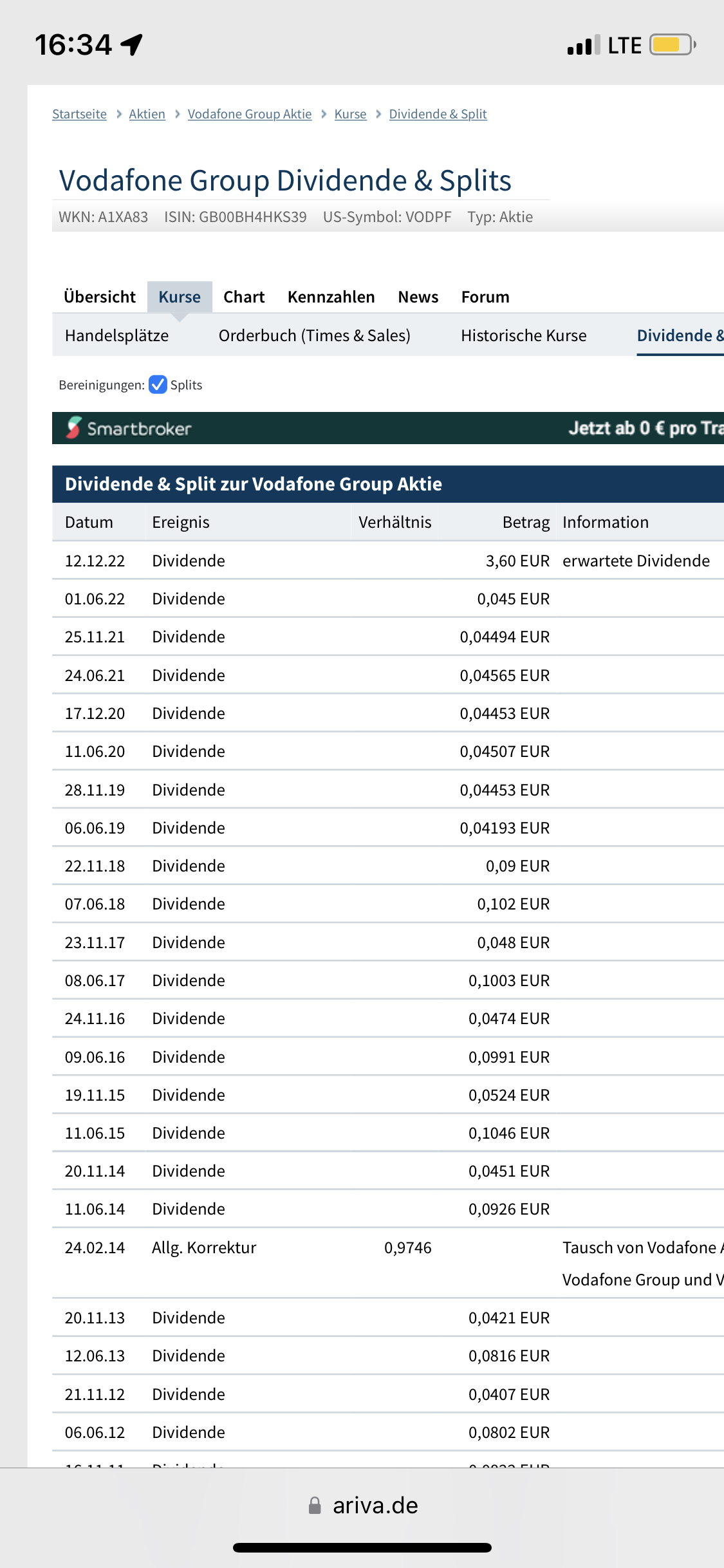Tap the location arrow in the status bar
Viewport: 724px width, 1568px height.
tap(131, 43)
